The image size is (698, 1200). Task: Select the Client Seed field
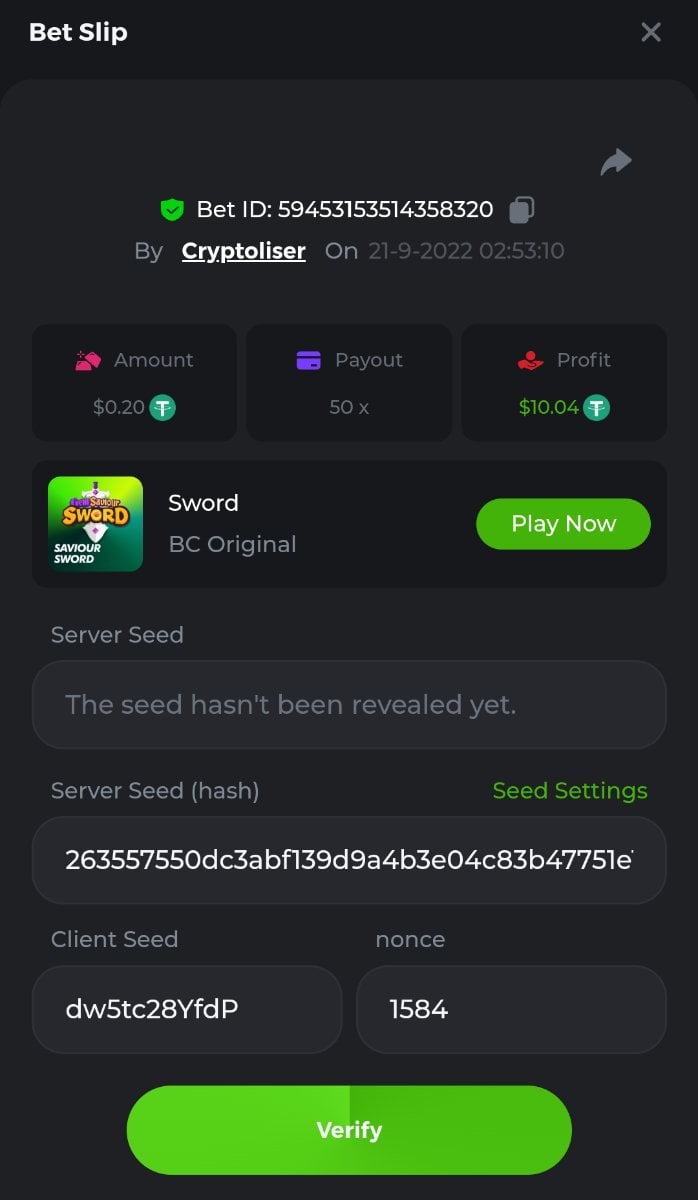tap(187, 1009)
